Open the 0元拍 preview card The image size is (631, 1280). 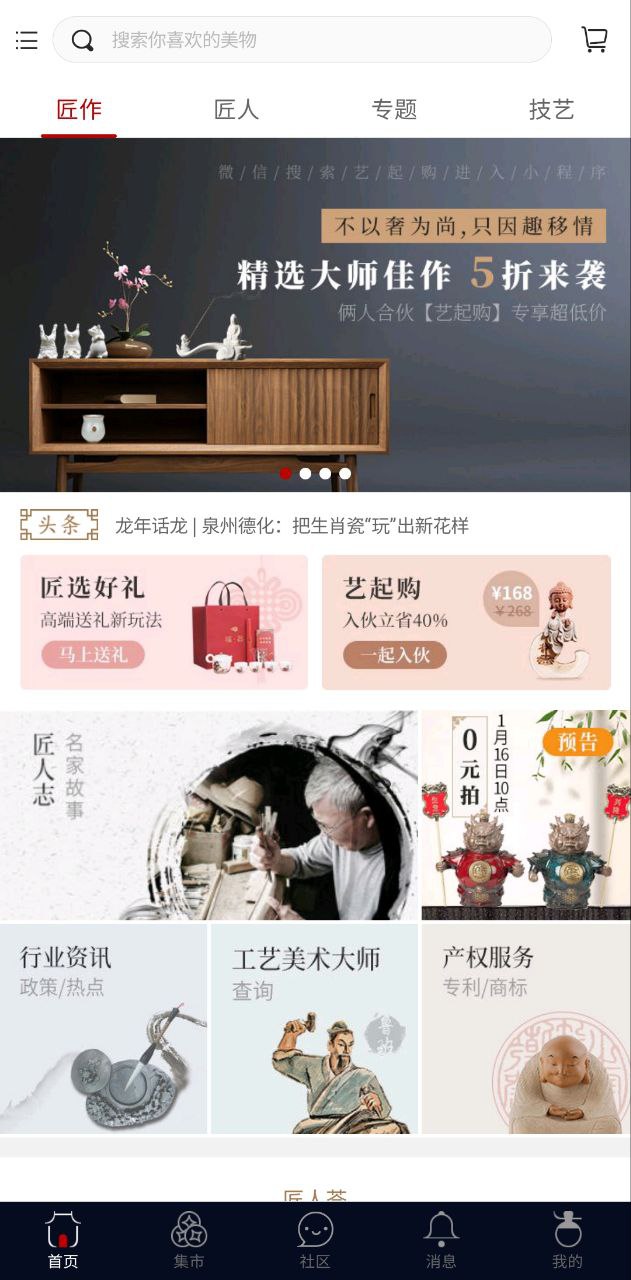525,815
